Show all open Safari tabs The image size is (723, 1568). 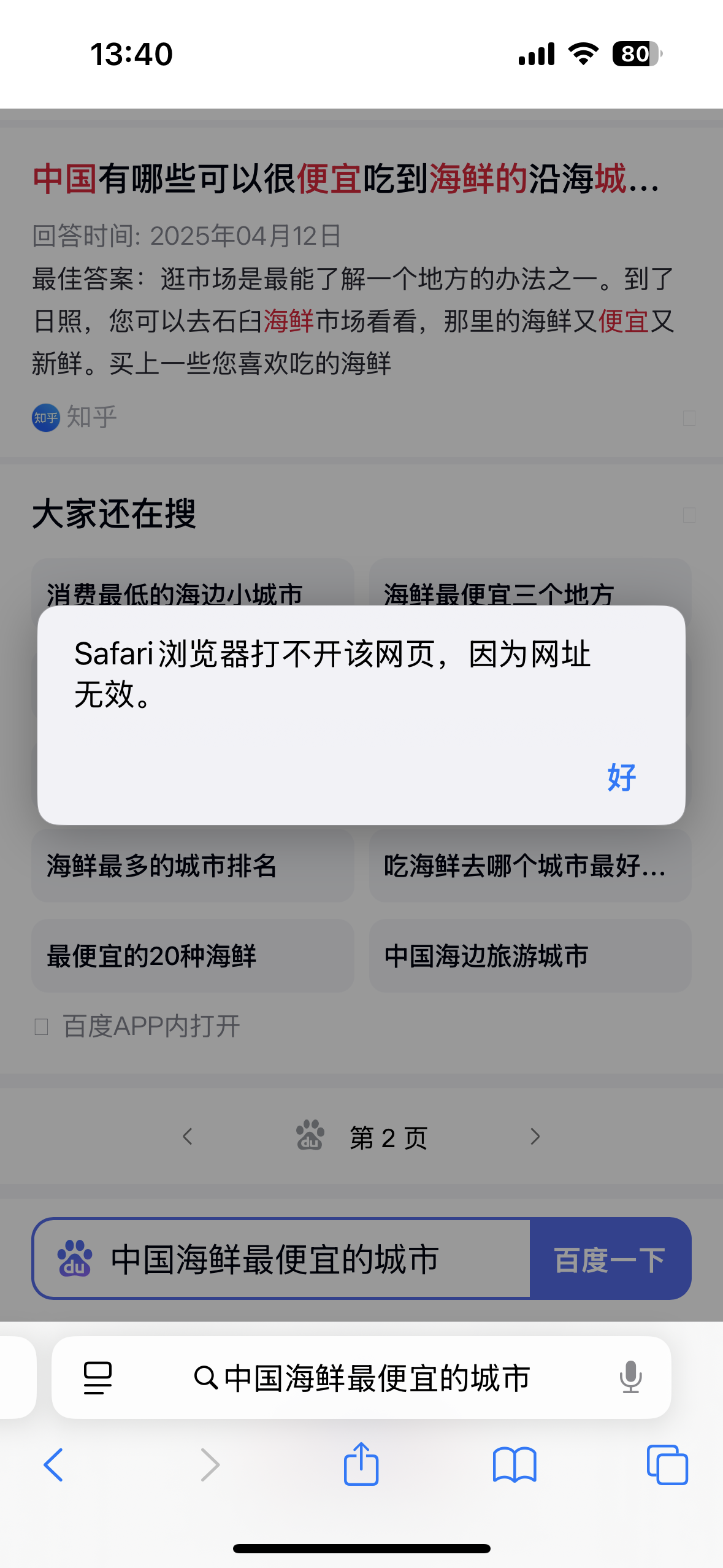pos(667,1465)
